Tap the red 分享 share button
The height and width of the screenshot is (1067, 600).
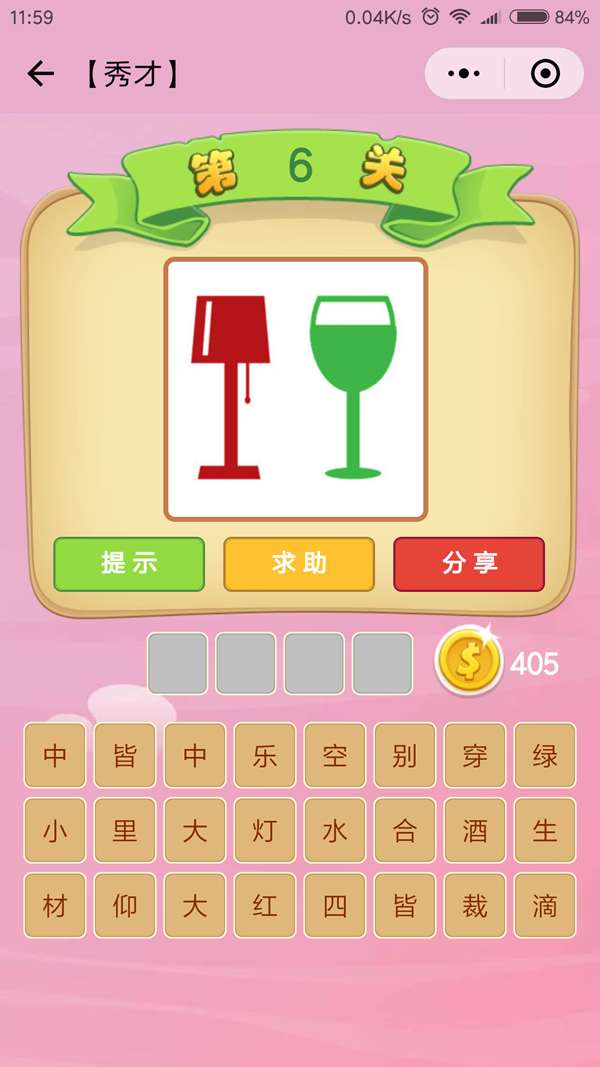tap(469, 563)
